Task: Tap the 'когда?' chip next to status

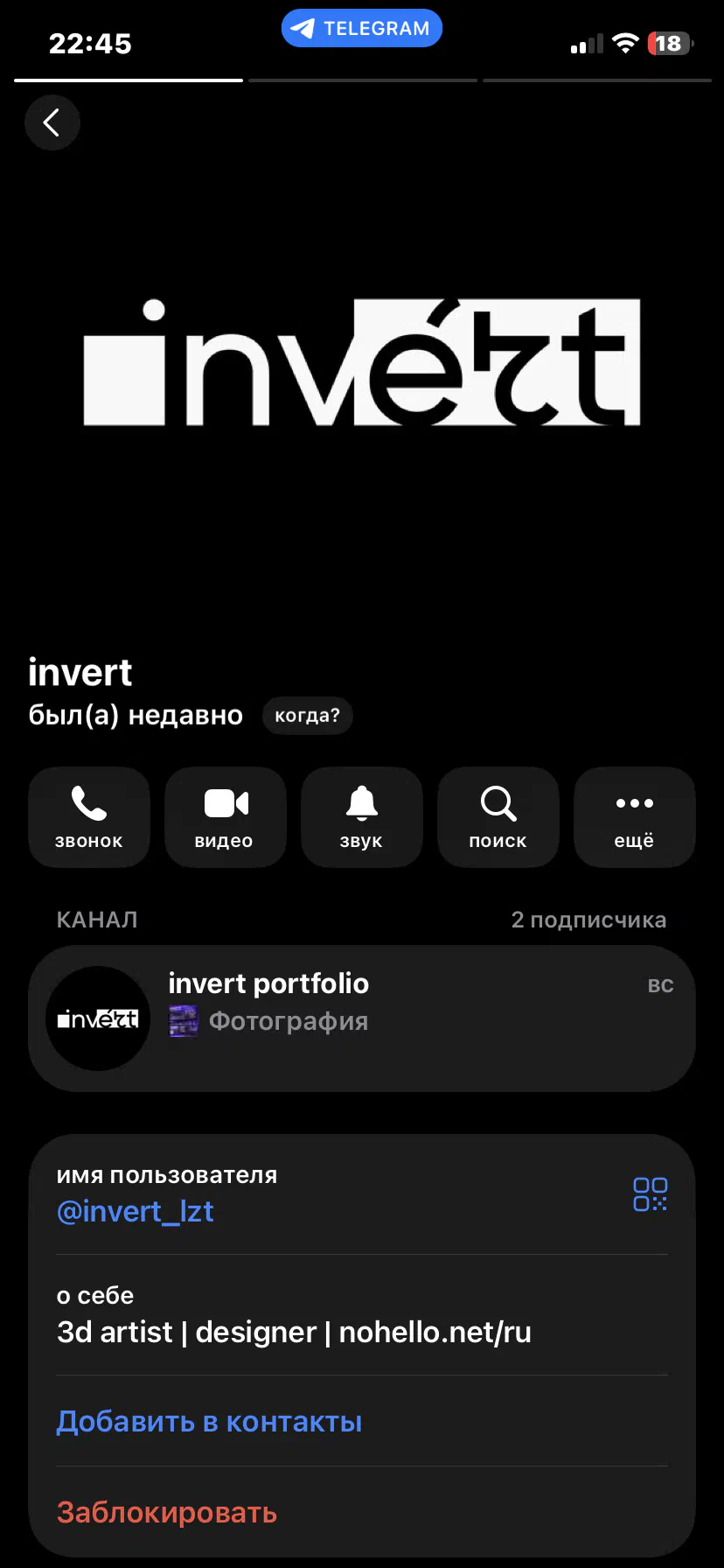Action: point(307,716)
